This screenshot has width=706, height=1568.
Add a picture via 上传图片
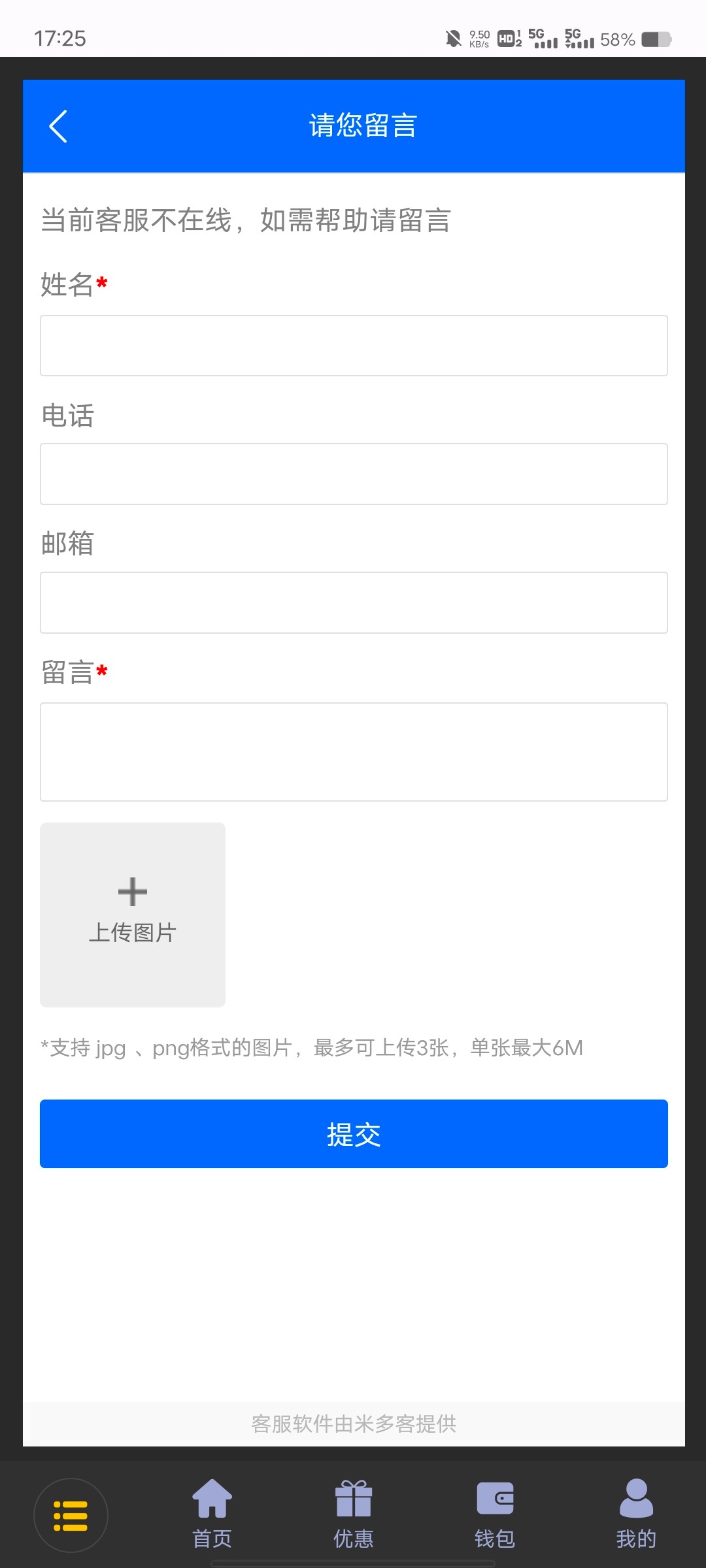pos(133,914)
